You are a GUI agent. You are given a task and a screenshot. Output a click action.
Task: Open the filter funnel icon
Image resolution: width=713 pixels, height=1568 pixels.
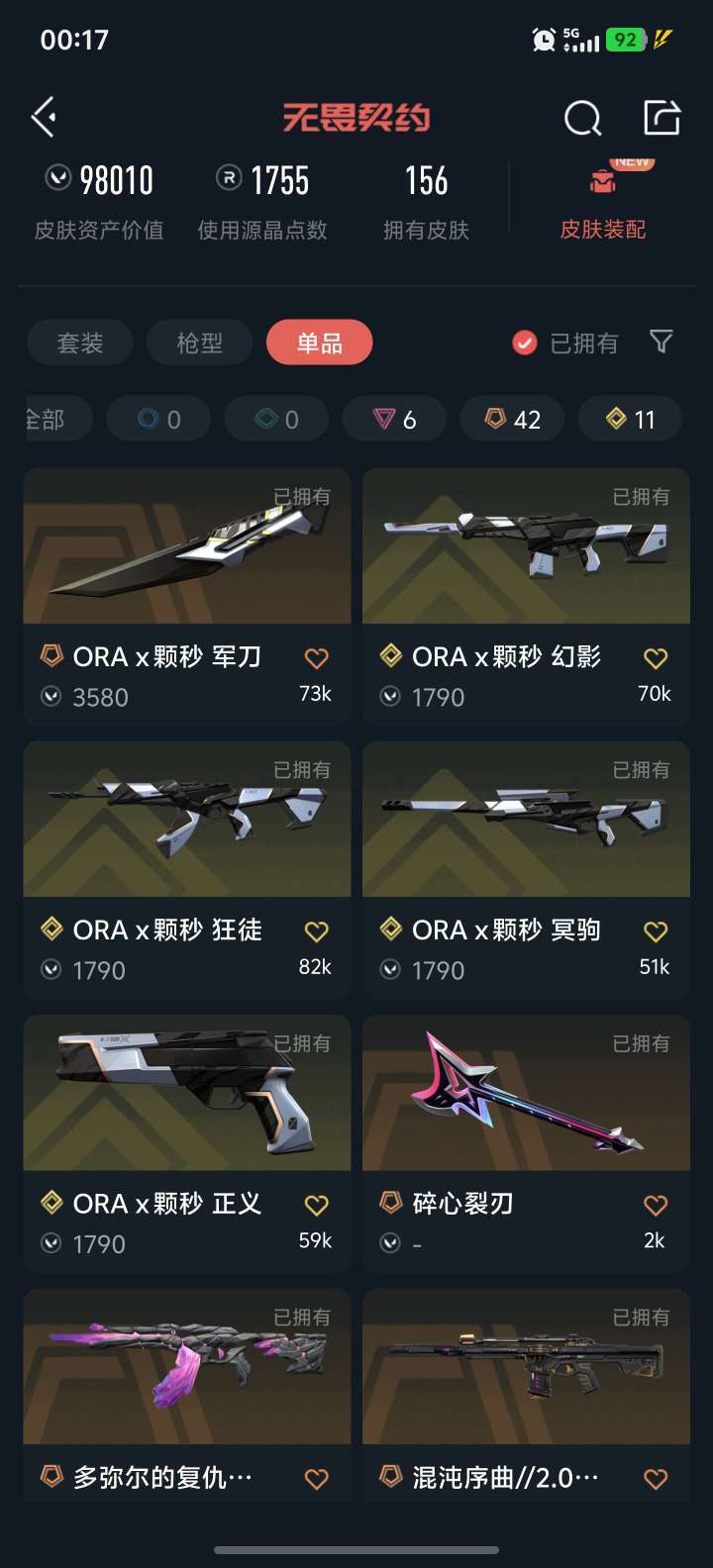coord(661,342)
